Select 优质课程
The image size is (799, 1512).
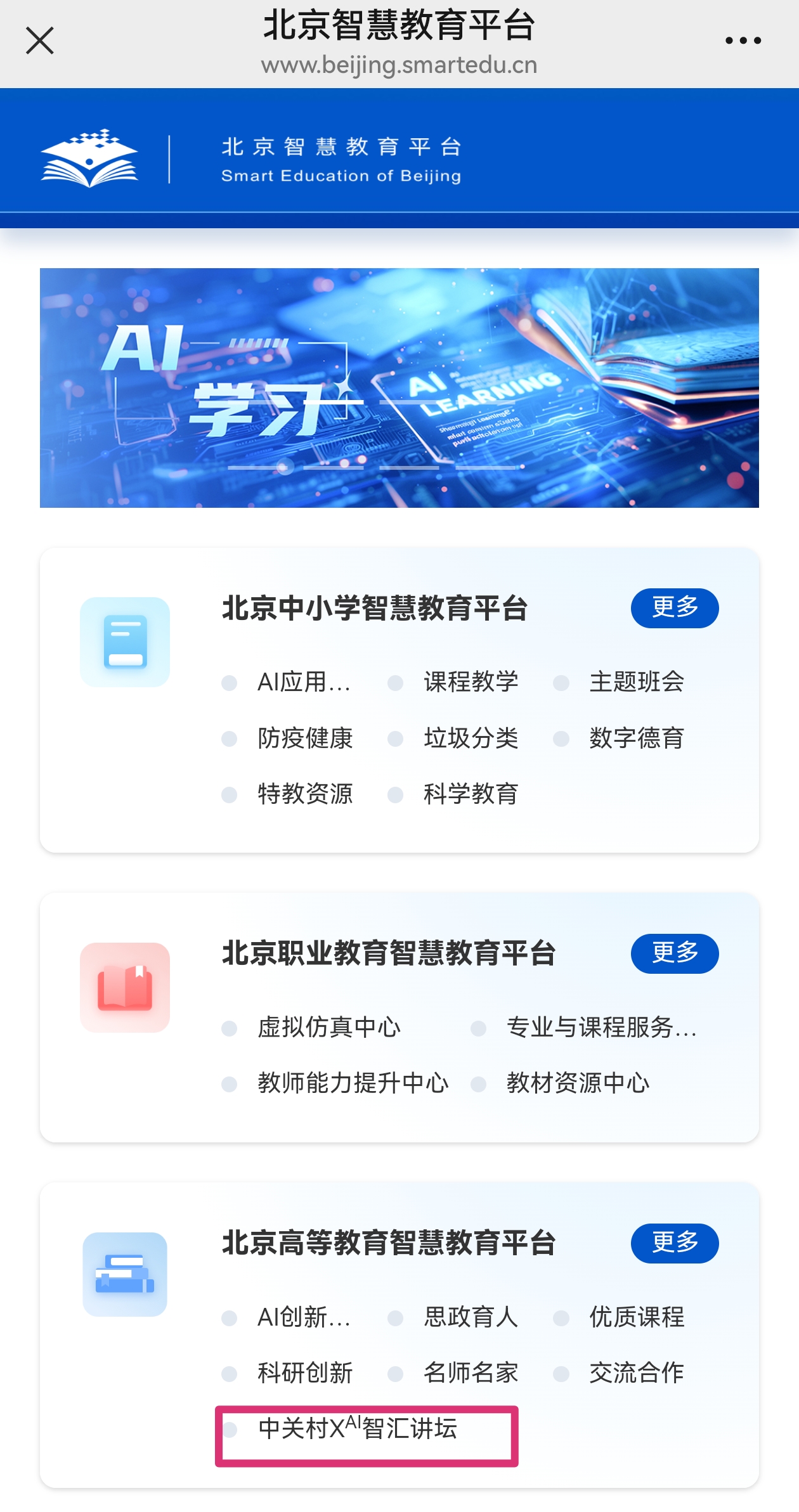pos(636,1317)
